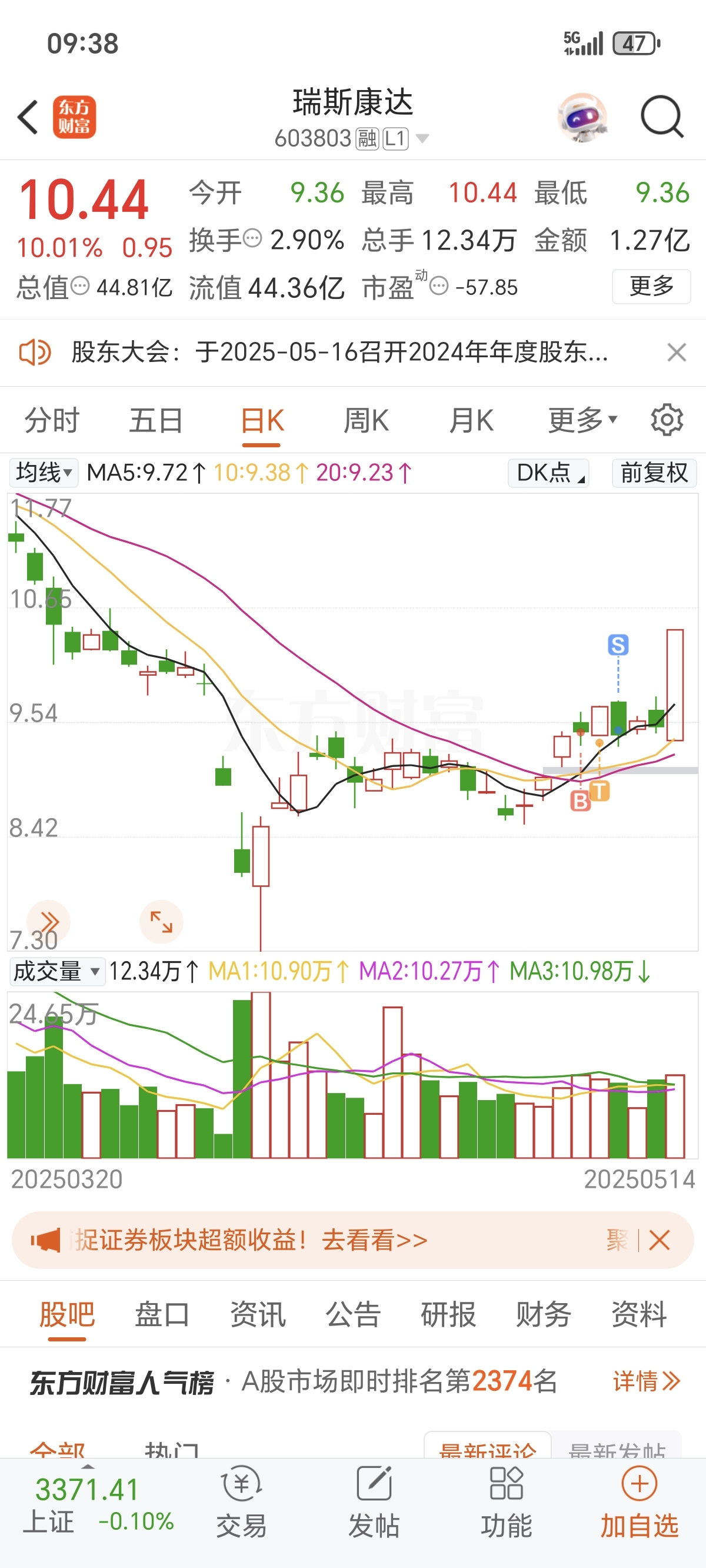Image resolution: width=706 pixels, height=1568 pixels.
Task: Open 详情 for the popularity ranking
Action: click(647, 1381)
